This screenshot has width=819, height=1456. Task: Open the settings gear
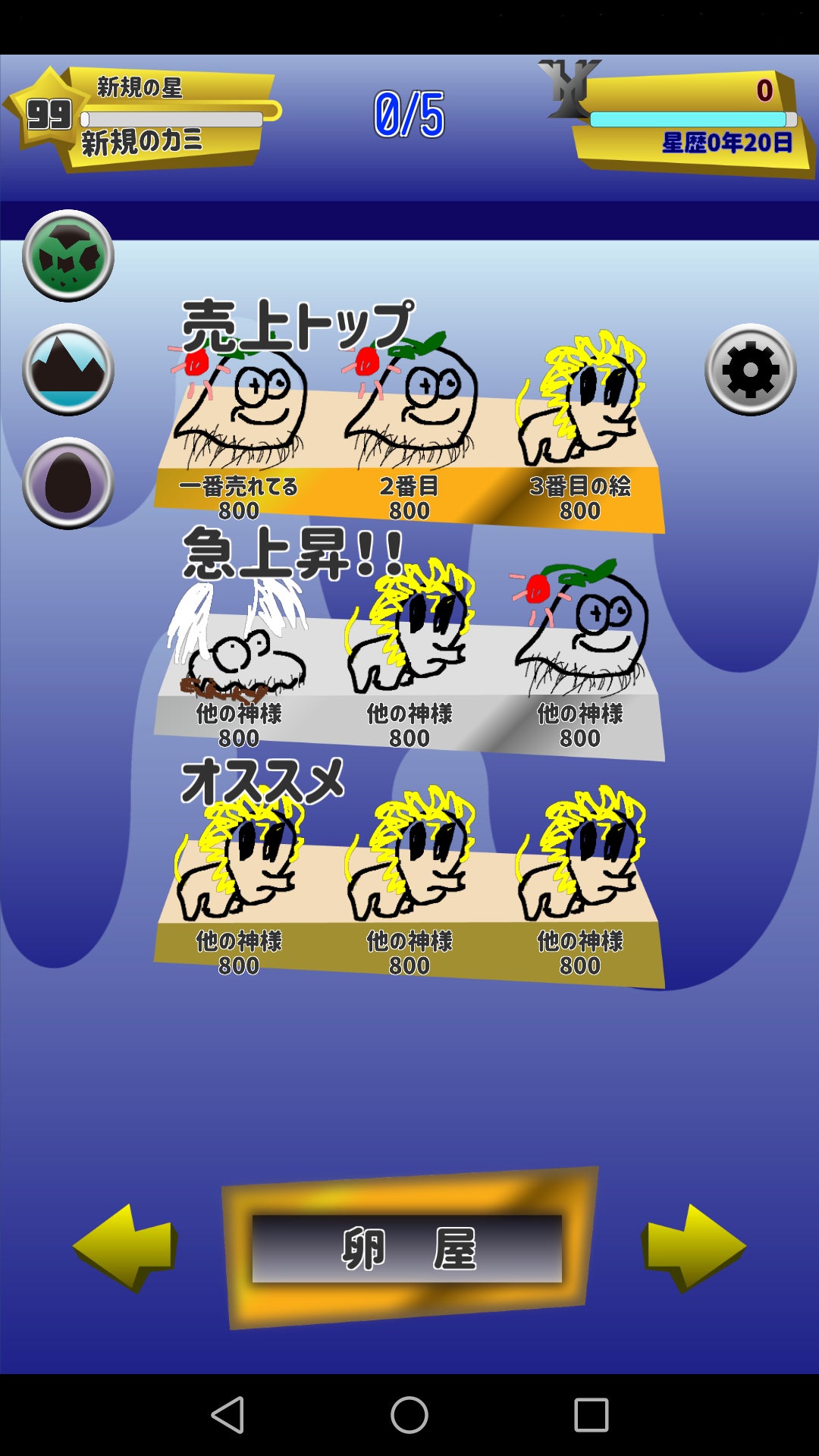point(750,369)
